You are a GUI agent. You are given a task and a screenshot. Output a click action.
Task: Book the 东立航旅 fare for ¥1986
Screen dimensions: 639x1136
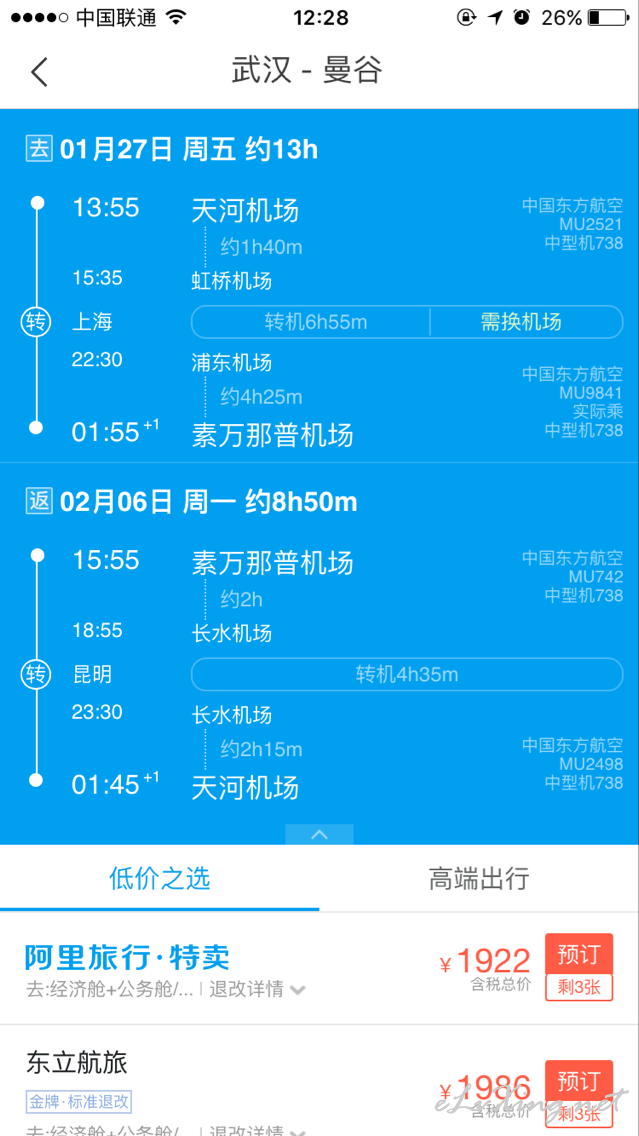pyautogui.click(x=579, y=1081)
